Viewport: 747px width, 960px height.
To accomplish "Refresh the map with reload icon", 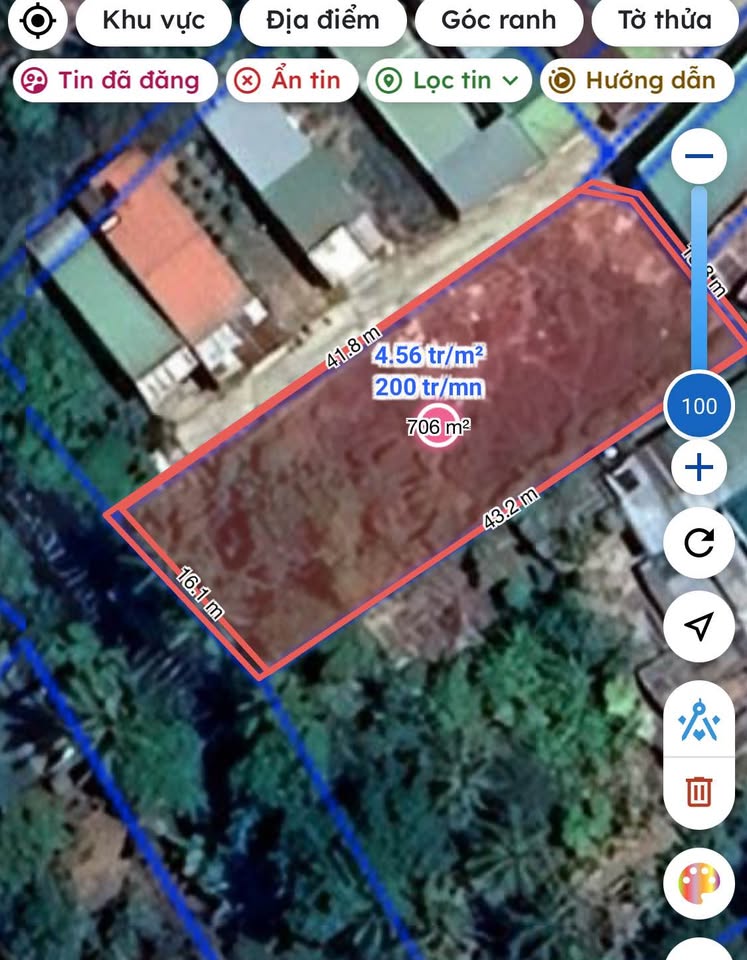I will coord(699,543).
